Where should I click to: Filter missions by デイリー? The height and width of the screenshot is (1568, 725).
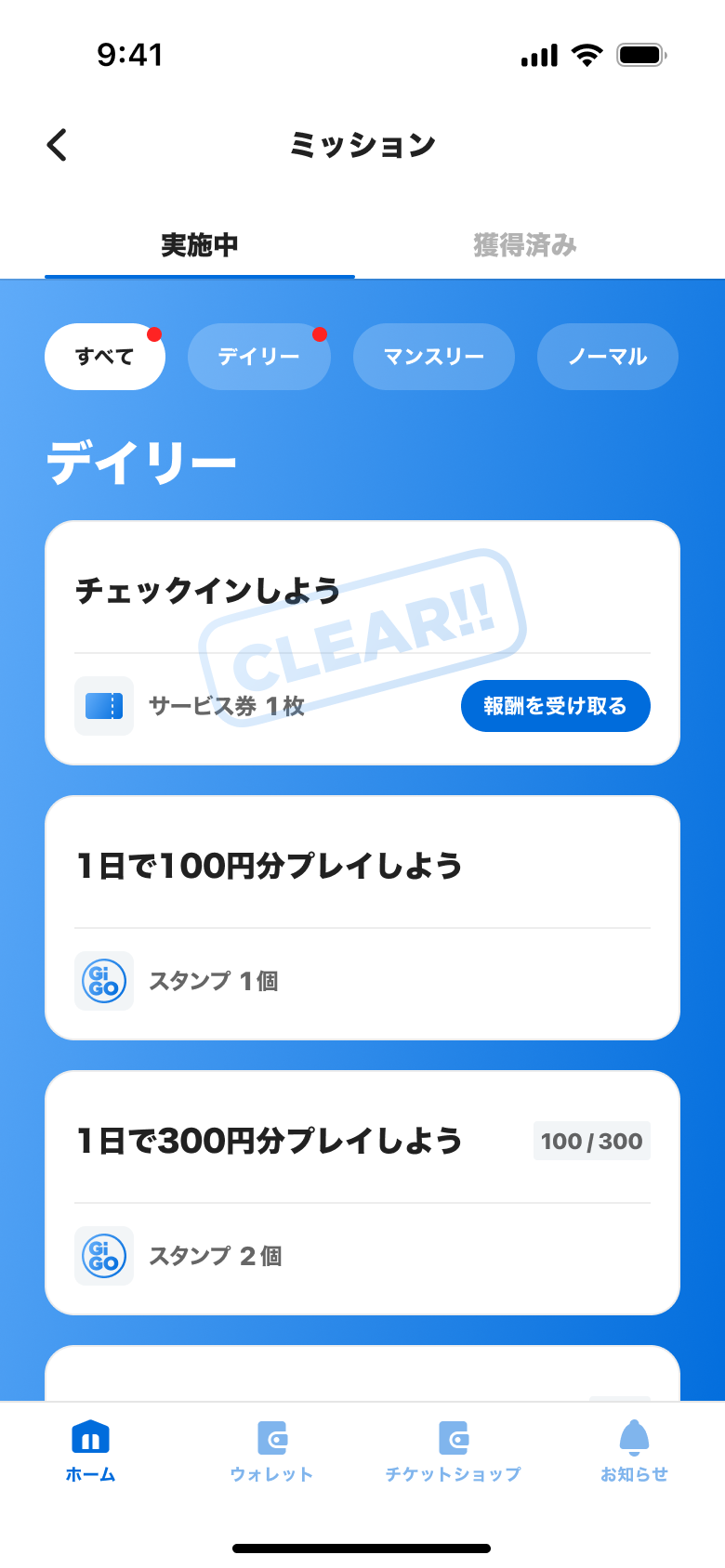tap(258, 357)
